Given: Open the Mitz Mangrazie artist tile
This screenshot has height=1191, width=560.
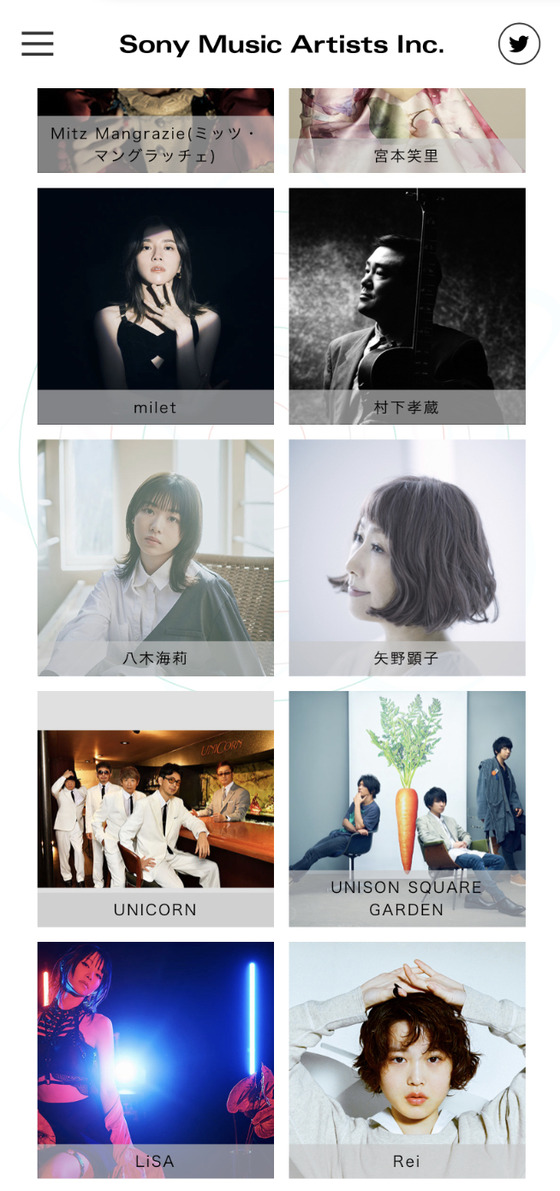Looking at the screenshot, I should pyautogui.click(x=156, y=131).
